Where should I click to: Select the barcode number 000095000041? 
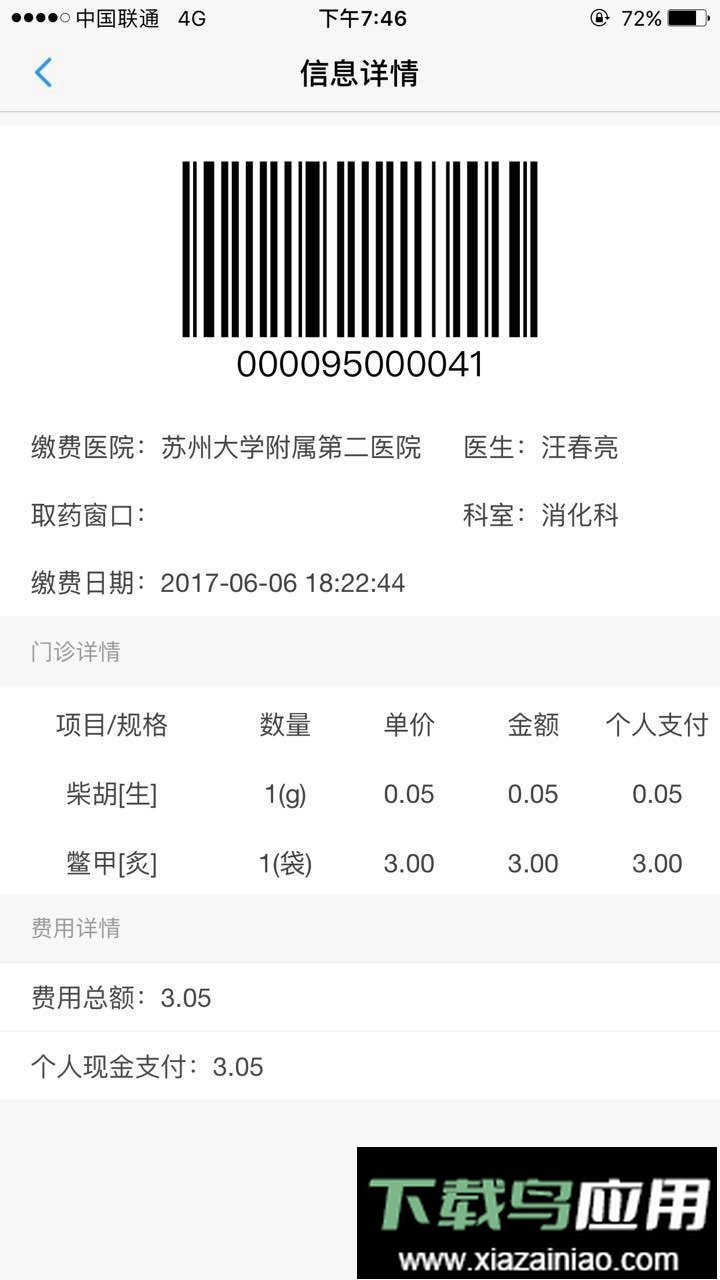pos(360,364)
